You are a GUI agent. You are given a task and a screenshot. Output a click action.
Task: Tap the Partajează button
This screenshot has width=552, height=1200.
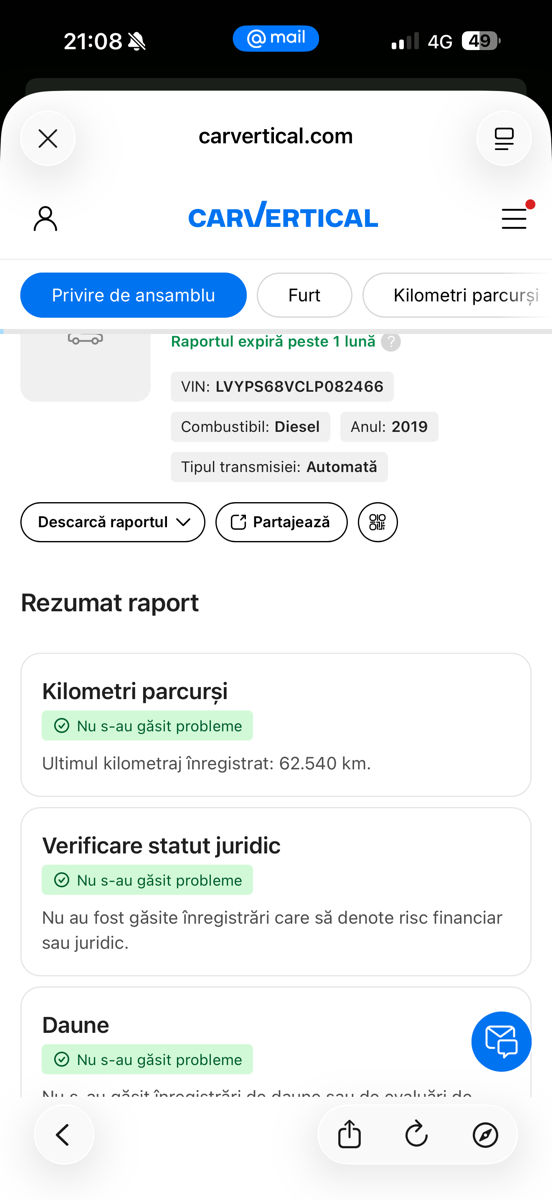[281, 522]
